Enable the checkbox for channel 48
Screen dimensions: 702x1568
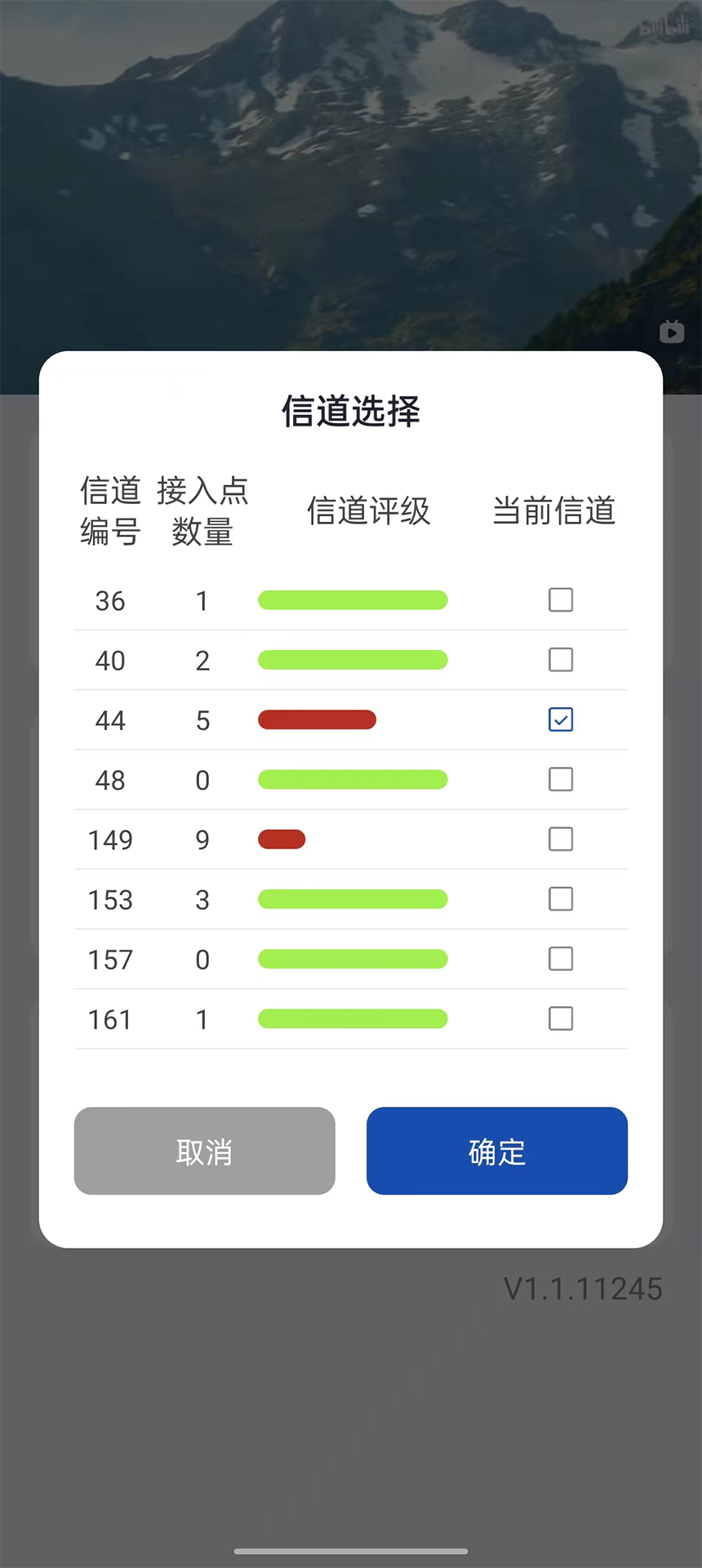coord(561,780)
